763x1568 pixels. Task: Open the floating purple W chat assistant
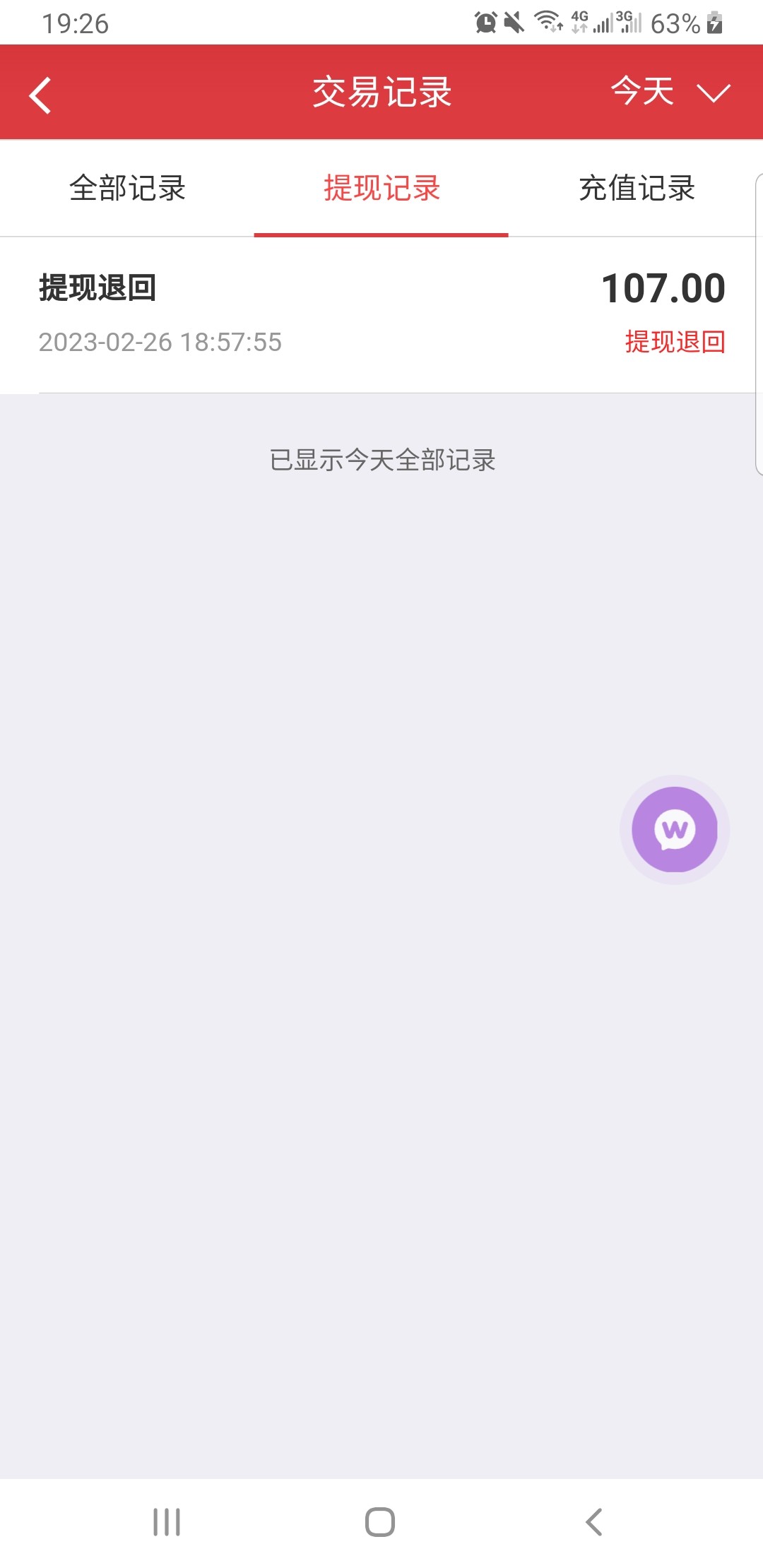pos(674,831)
